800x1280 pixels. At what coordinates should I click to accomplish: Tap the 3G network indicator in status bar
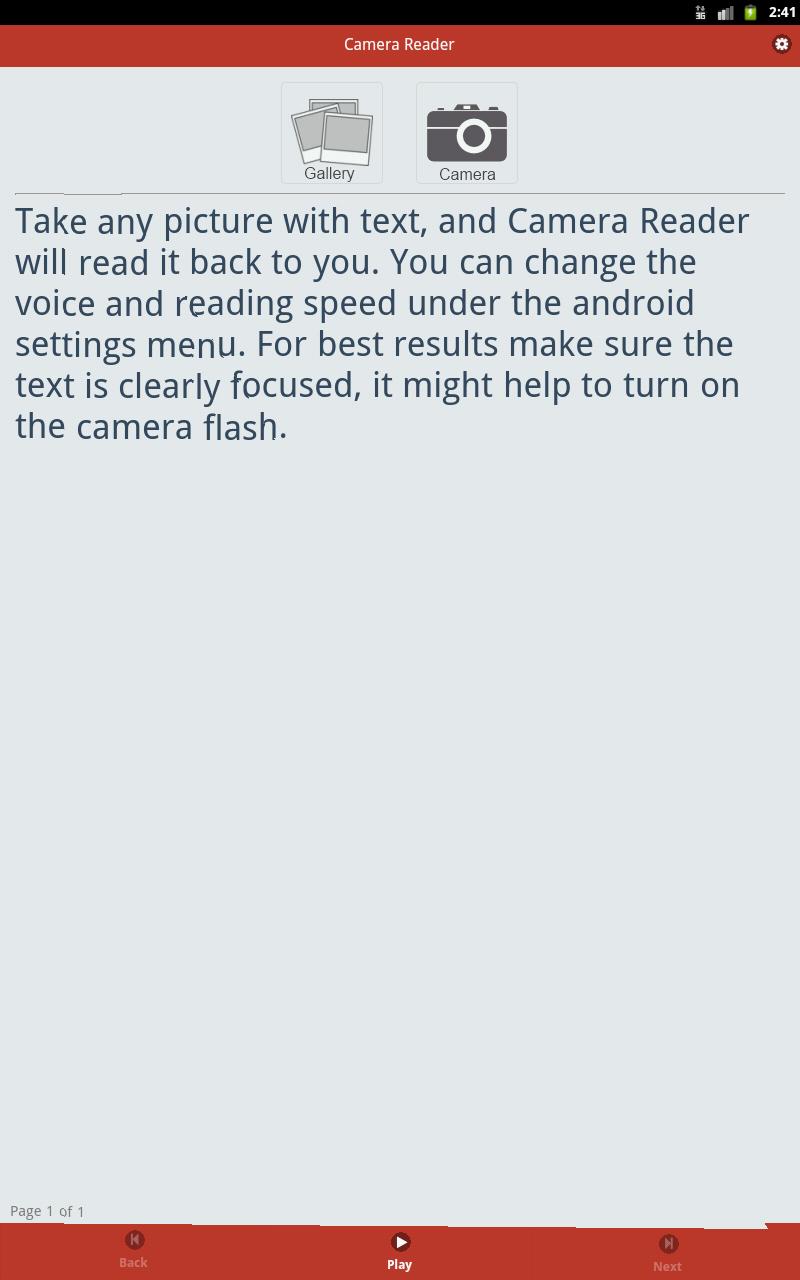coord(701,13)
